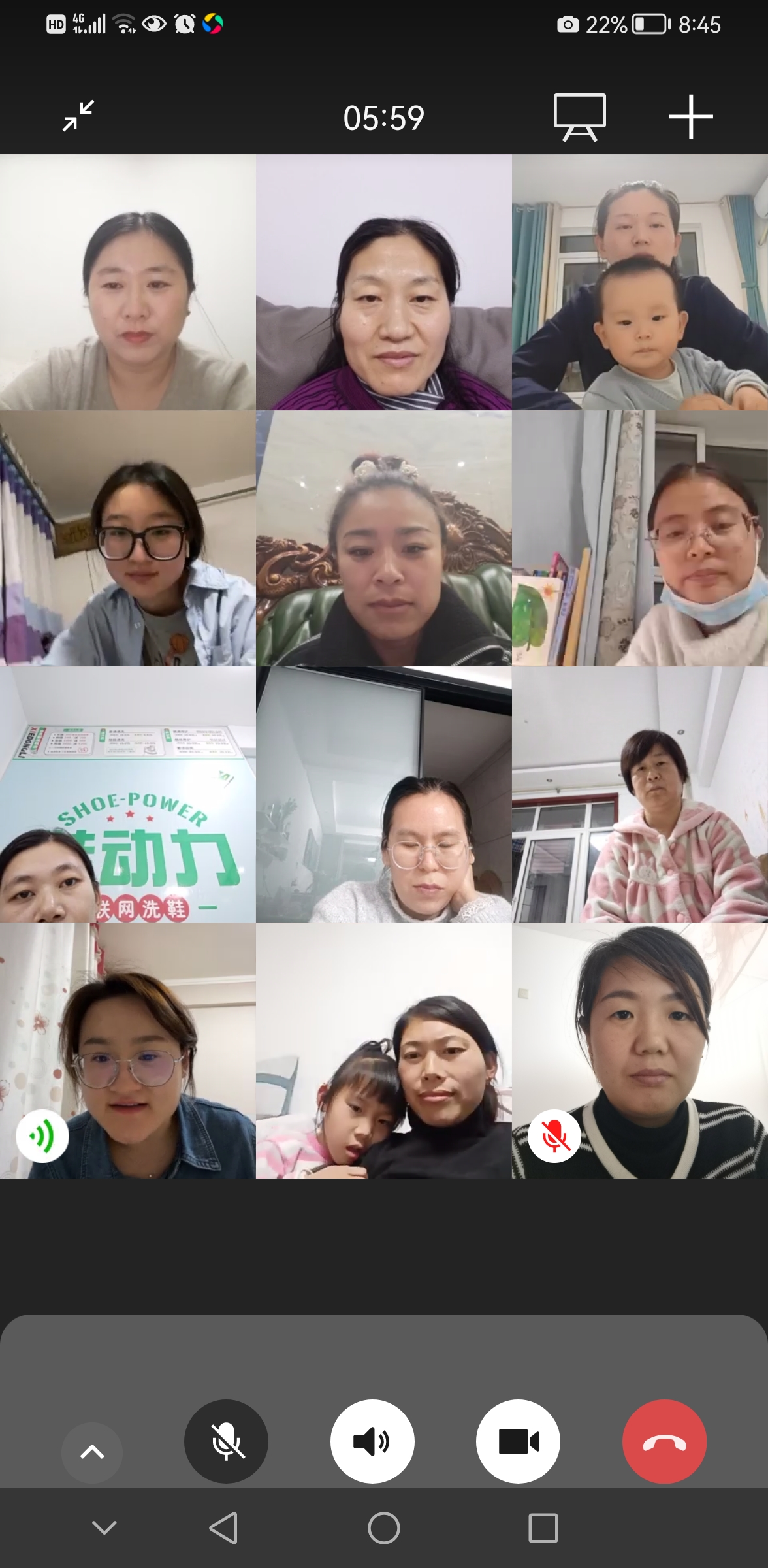Unmute your microphone

pyautogui.click(x=226, y=1441)
